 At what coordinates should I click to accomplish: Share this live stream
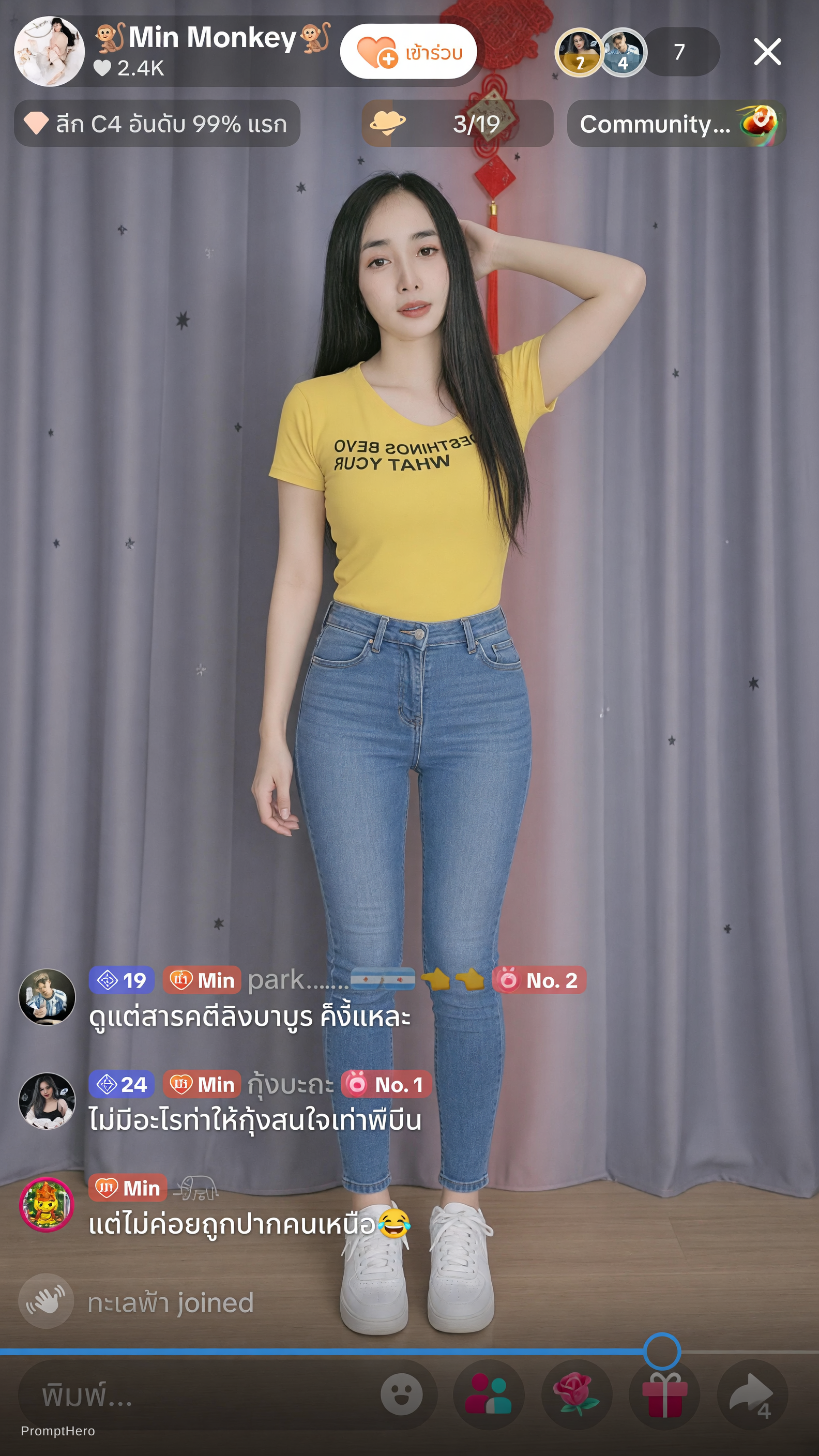tap(752, 1395)
